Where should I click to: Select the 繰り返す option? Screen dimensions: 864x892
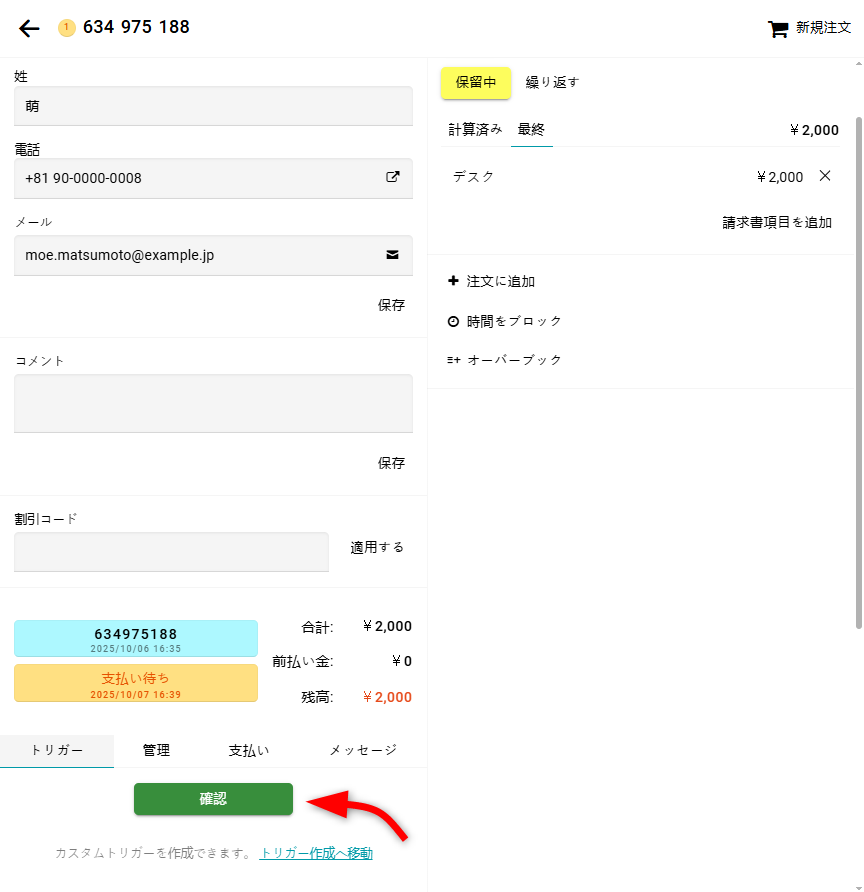[x=552, y=83]
